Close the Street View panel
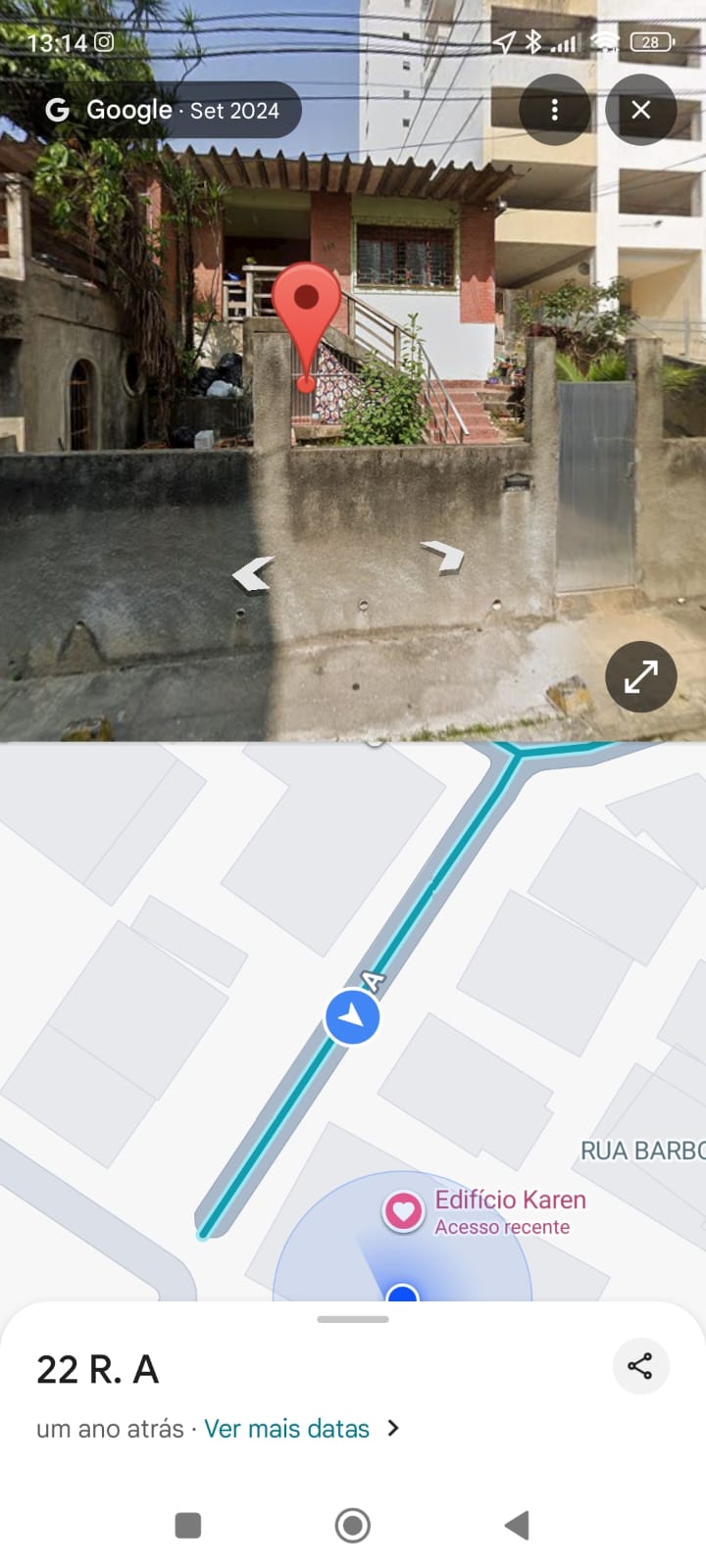 pos(640,110)
